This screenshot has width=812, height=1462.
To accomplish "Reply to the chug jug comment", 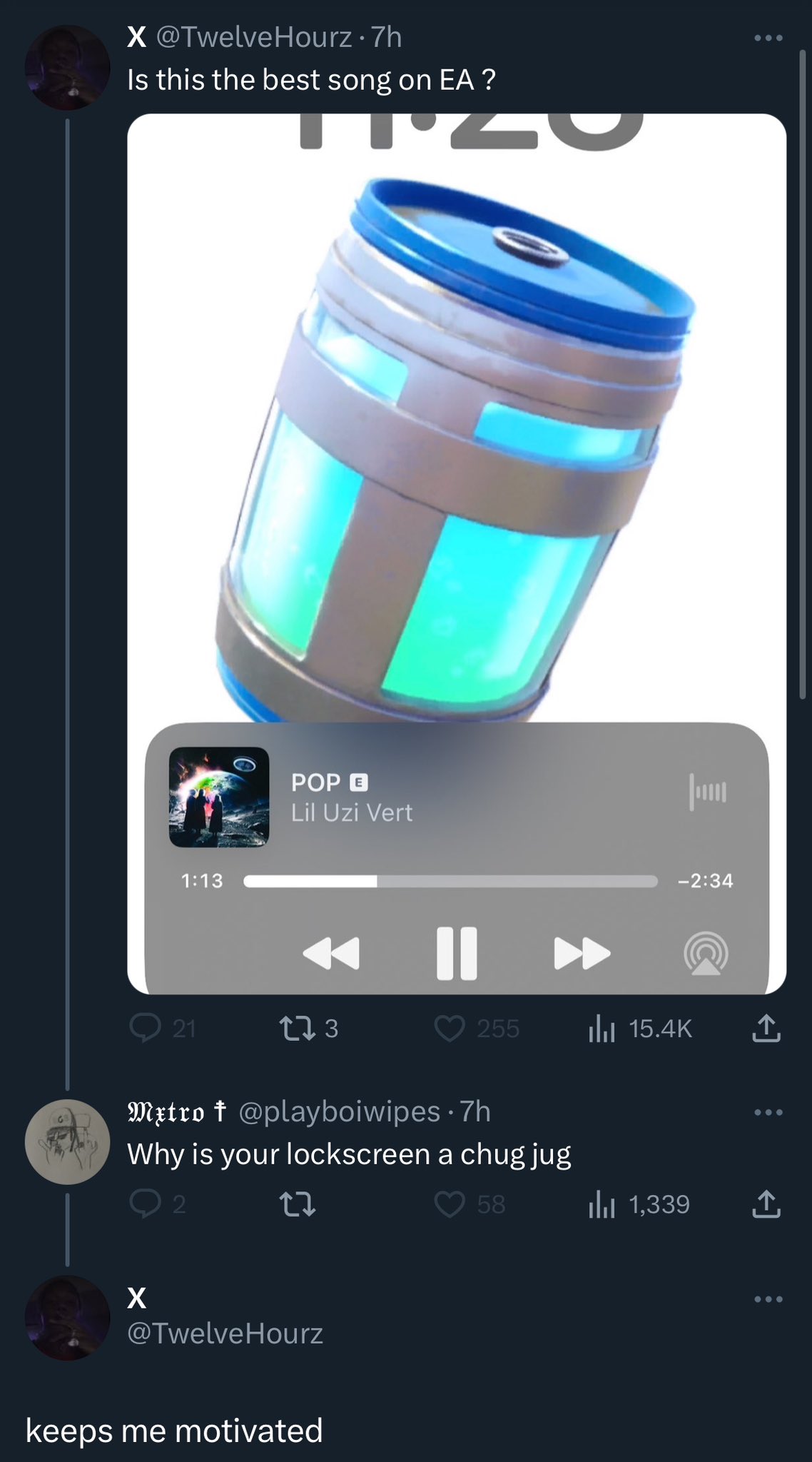I will point(146,1204).
